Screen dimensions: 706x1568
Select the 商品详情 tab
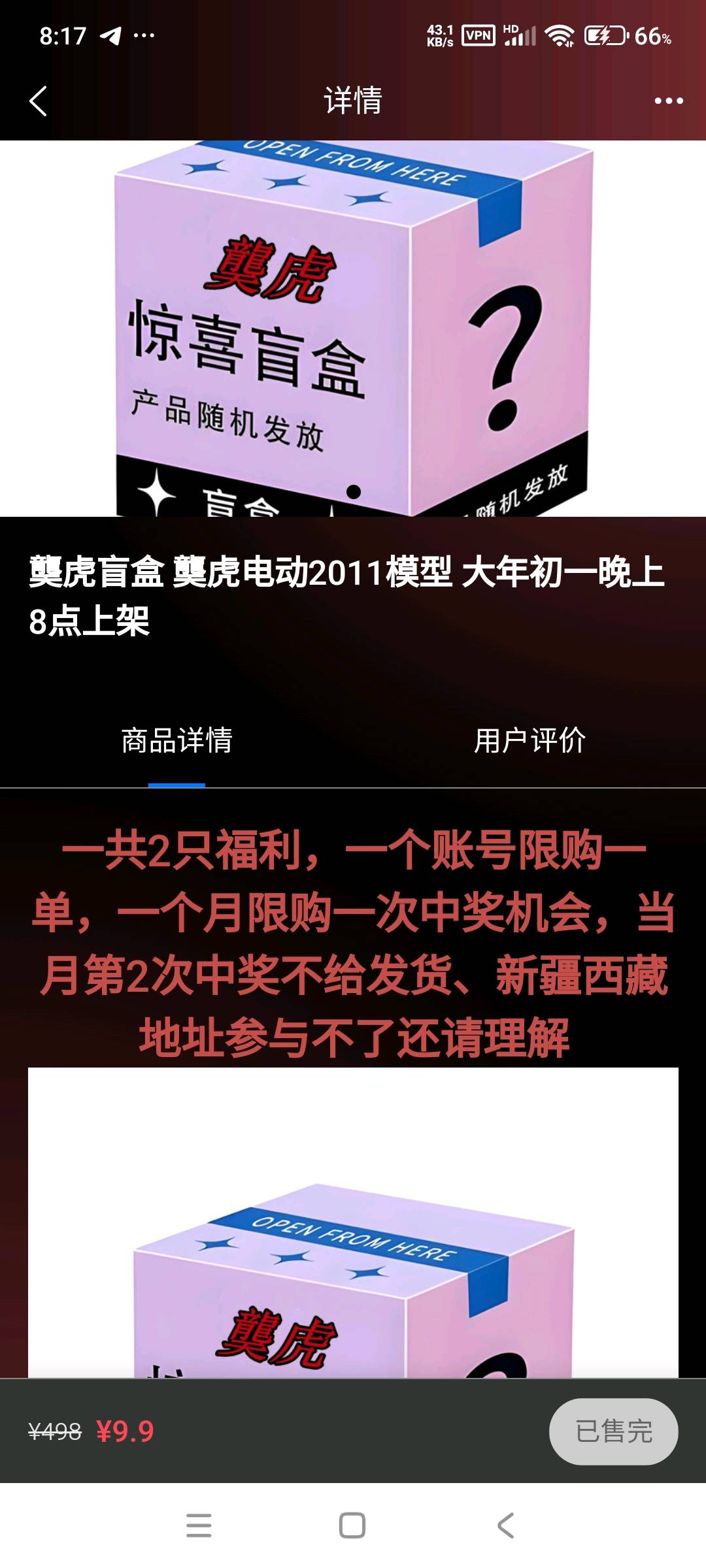176,741
